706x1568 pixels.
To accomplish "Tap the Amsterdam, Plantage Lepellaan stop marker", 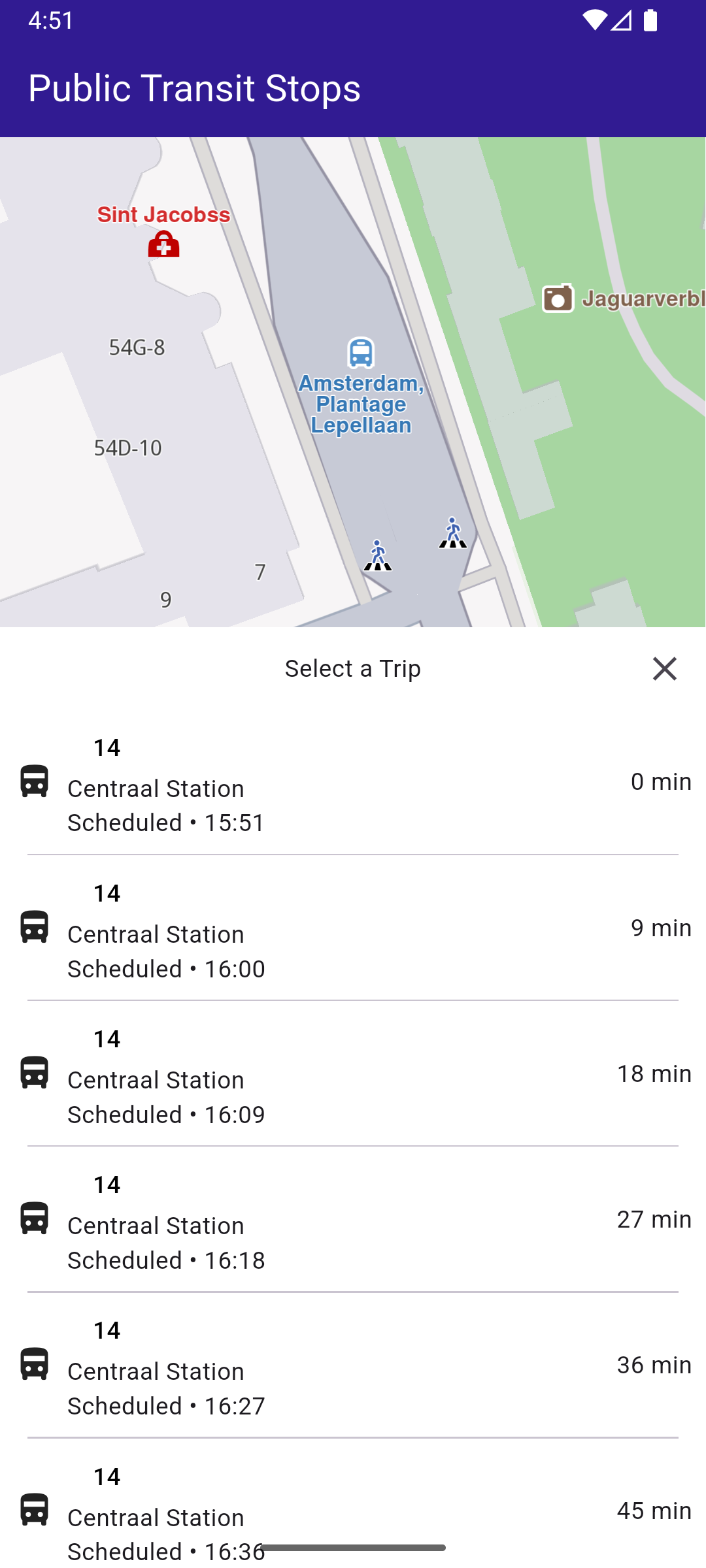I will click(361, 353).
